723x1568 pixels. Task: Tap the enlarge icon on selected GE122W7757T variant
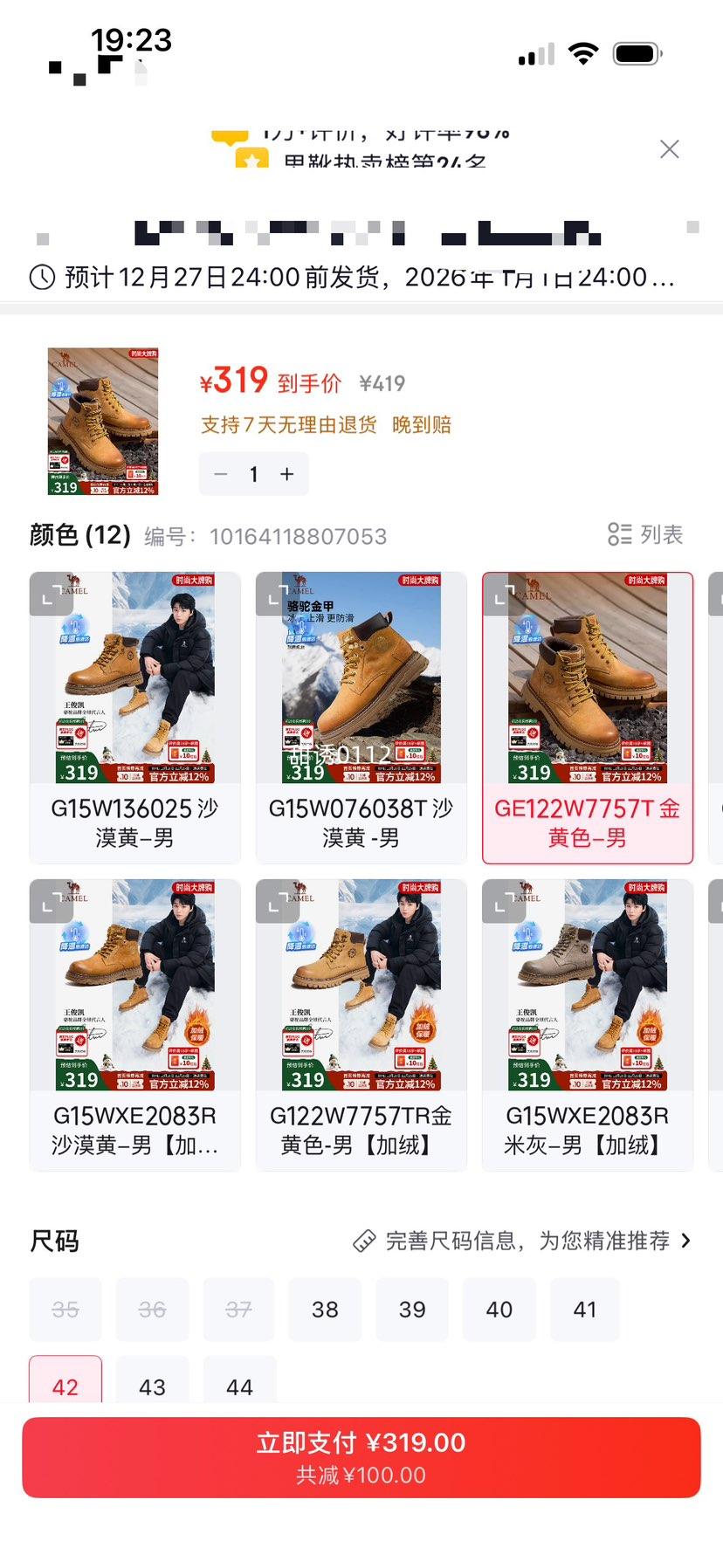pyautogui.click(x=503, y=595)
